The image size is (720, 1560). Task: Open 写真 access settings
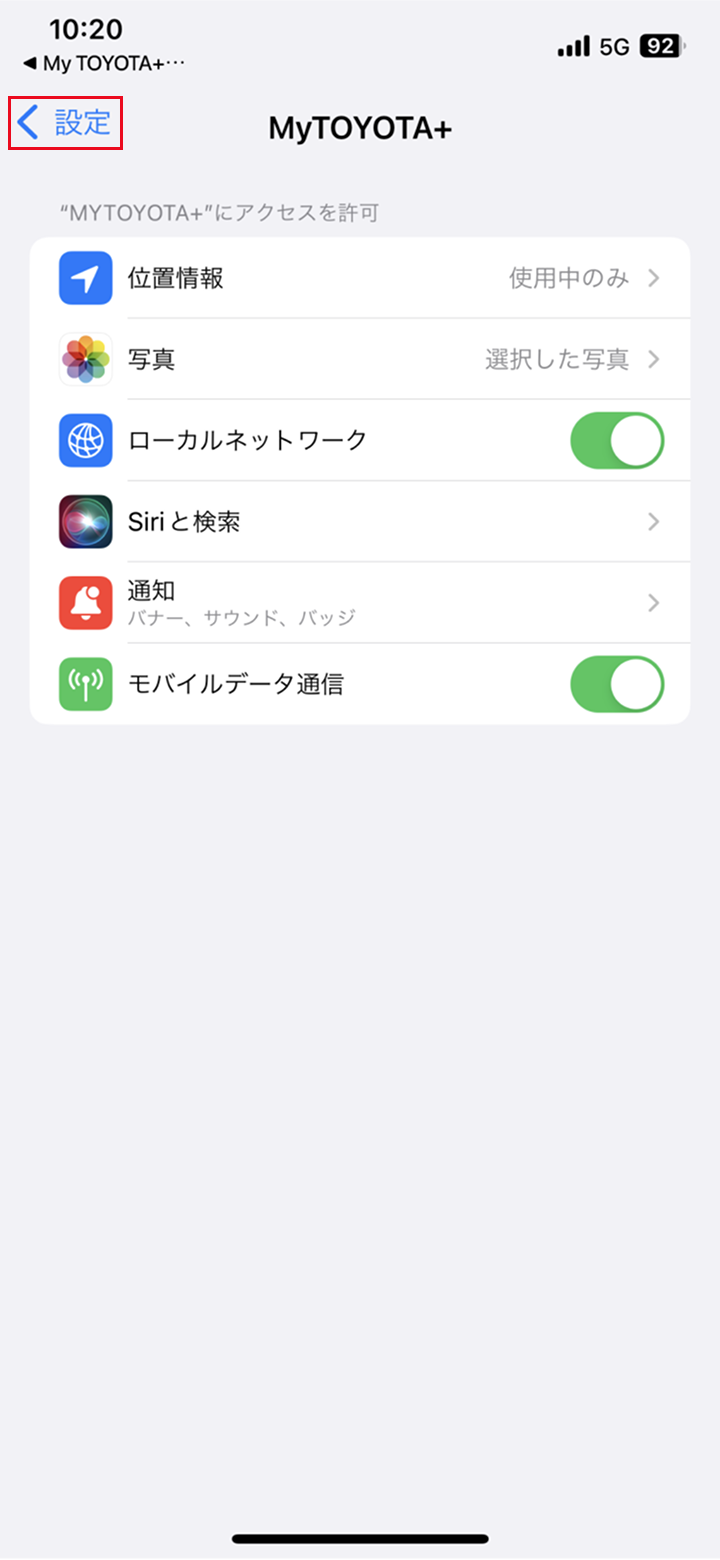tap(360, 359)
